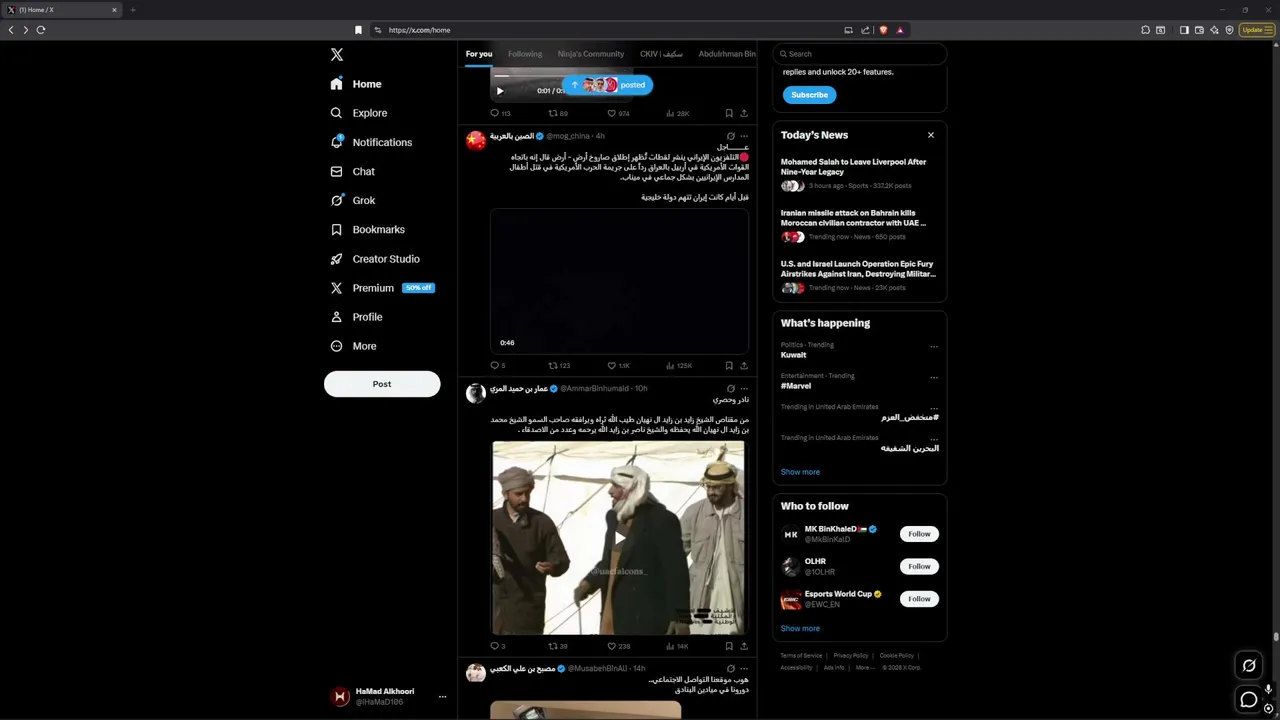The width and height of the screenshot is (1280, 720).
Task: Switch to the Following tab
Action: pos(524,54)
